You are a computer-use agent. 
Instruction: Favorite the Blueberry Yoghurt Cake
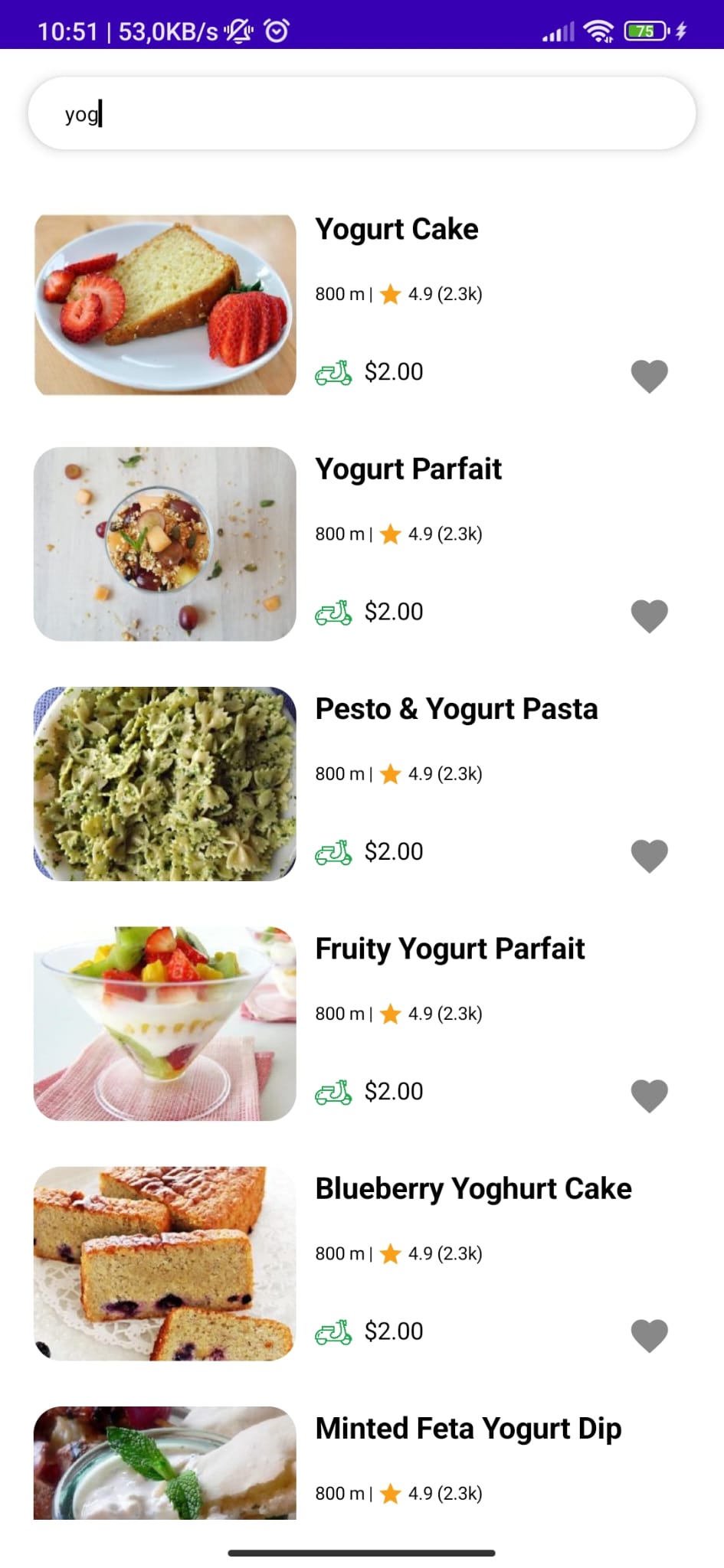(649, 1334)
